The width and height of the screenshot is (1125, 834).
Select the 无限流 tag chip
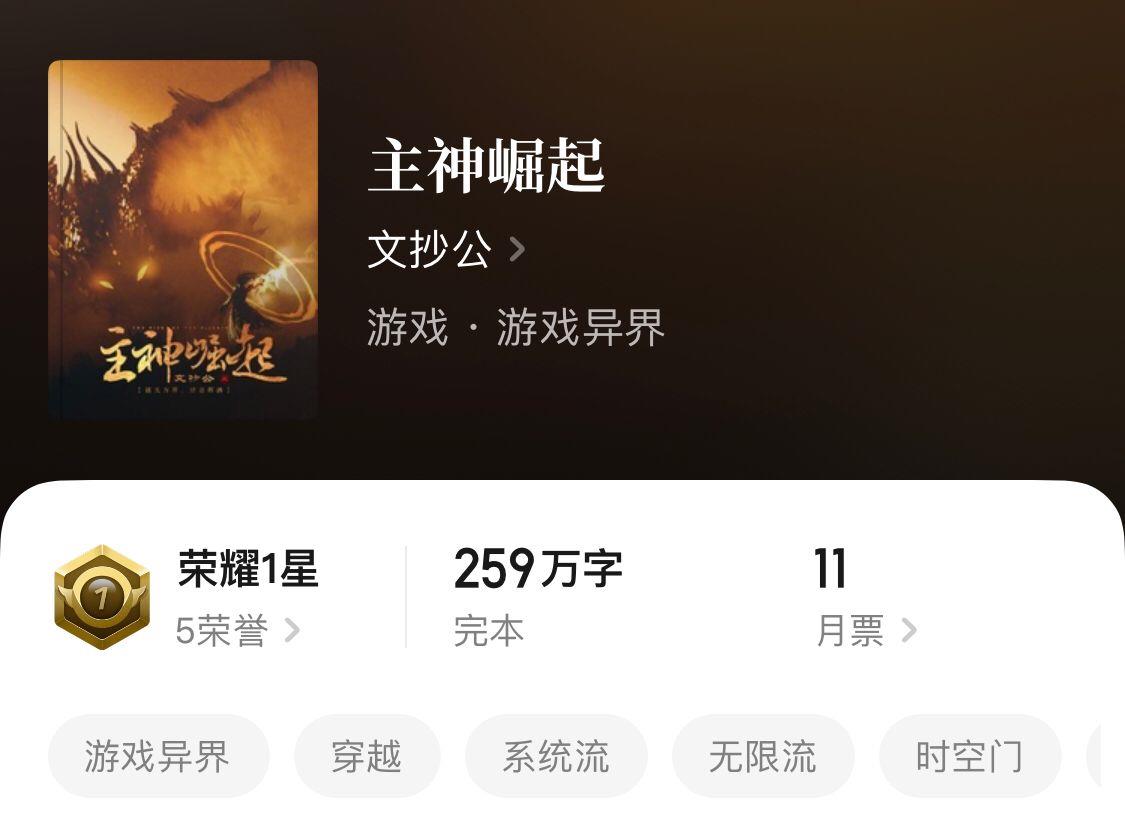tap(763, 757)
